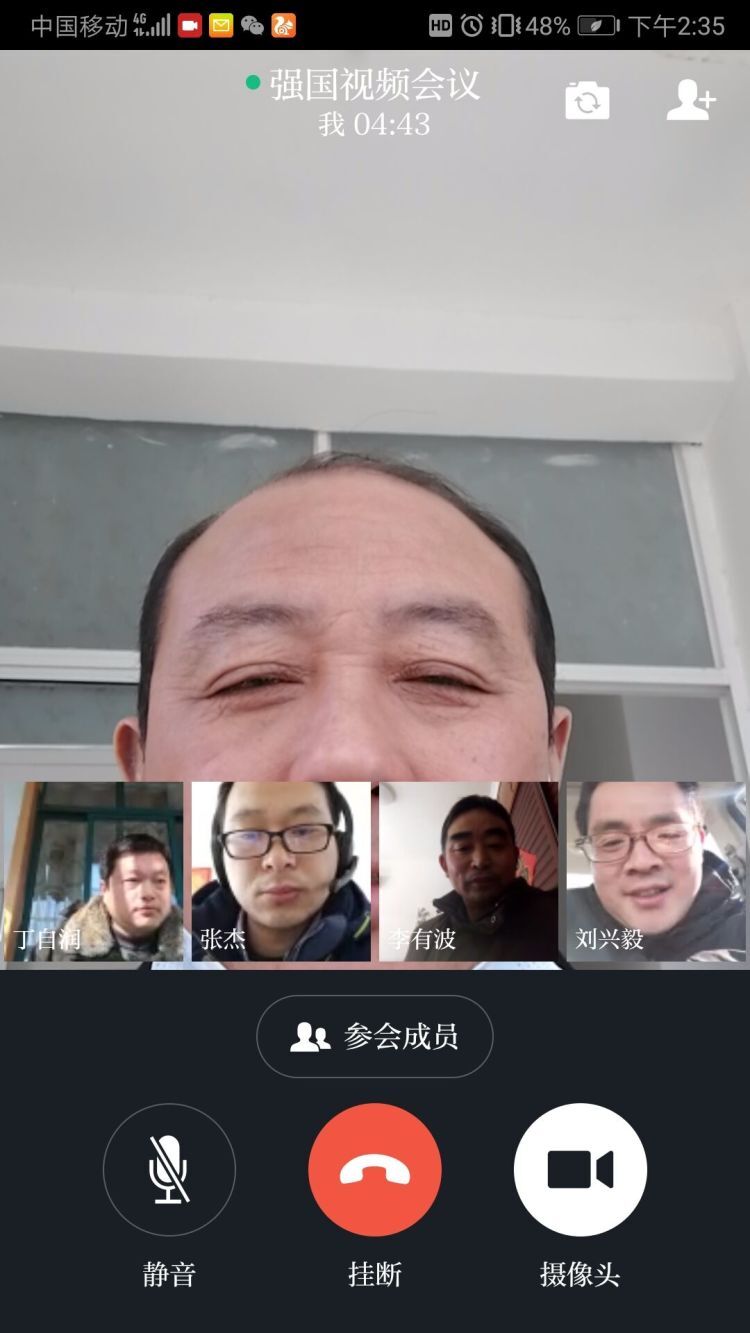The width and height of the screenshot is (750, 1333).
Task: Tap 刘兴毅's video thumbnail
Action: coord(656,871)
